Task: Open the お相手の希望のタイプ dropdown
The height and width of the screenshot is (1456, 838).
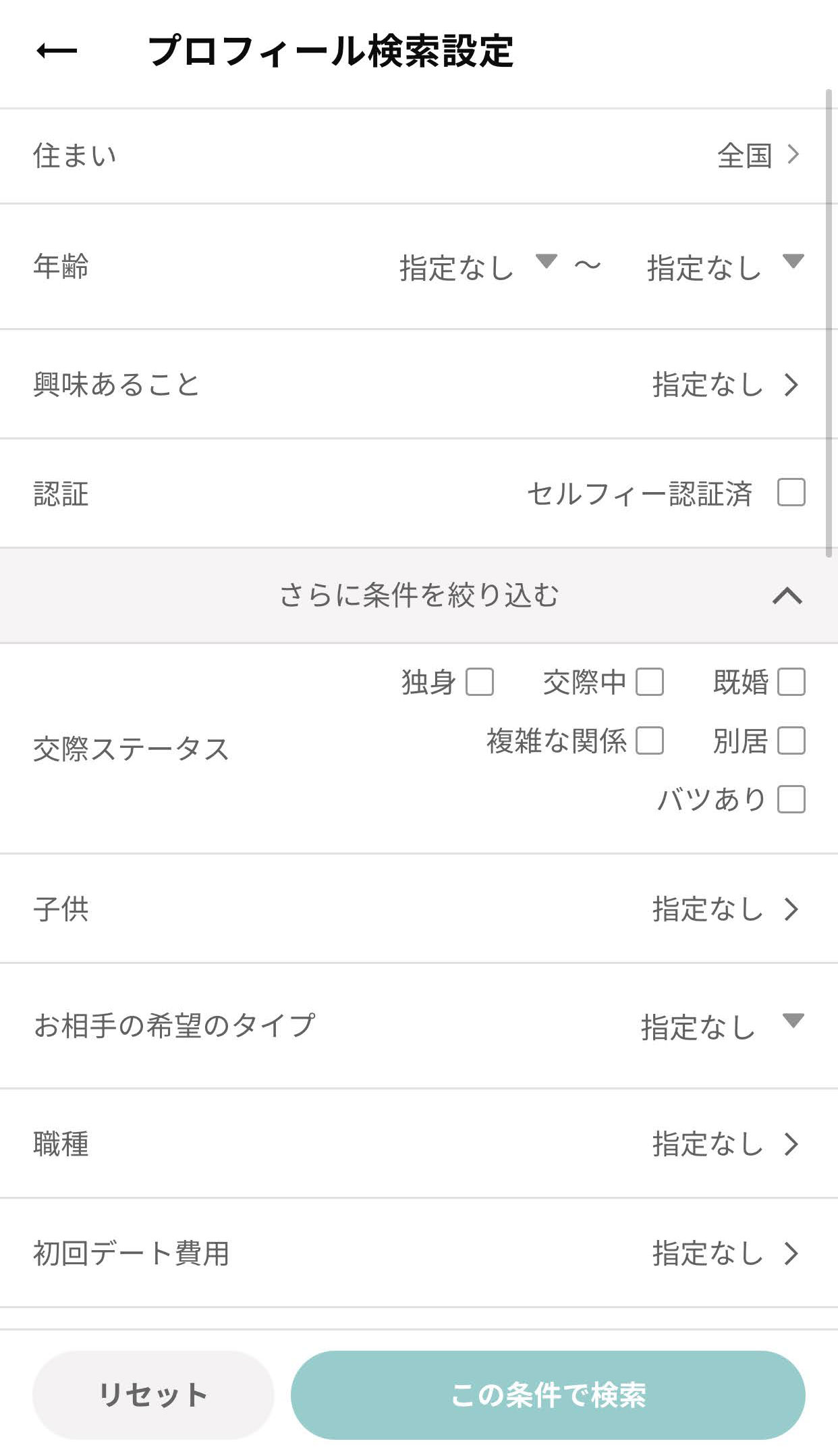Action: coord(721,1026)
